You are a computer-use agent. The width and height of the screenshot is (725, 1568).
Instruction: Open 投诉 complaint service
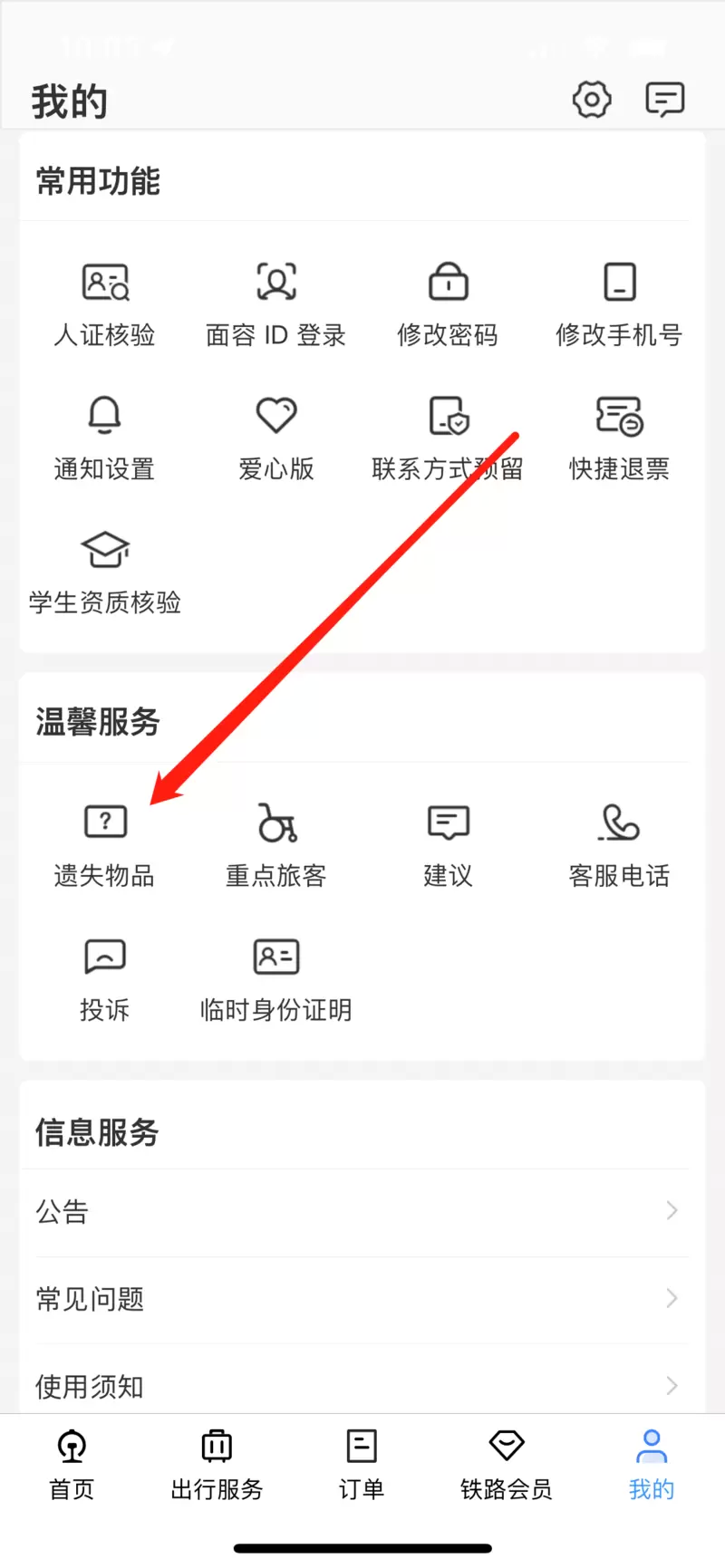click(105, 978)
